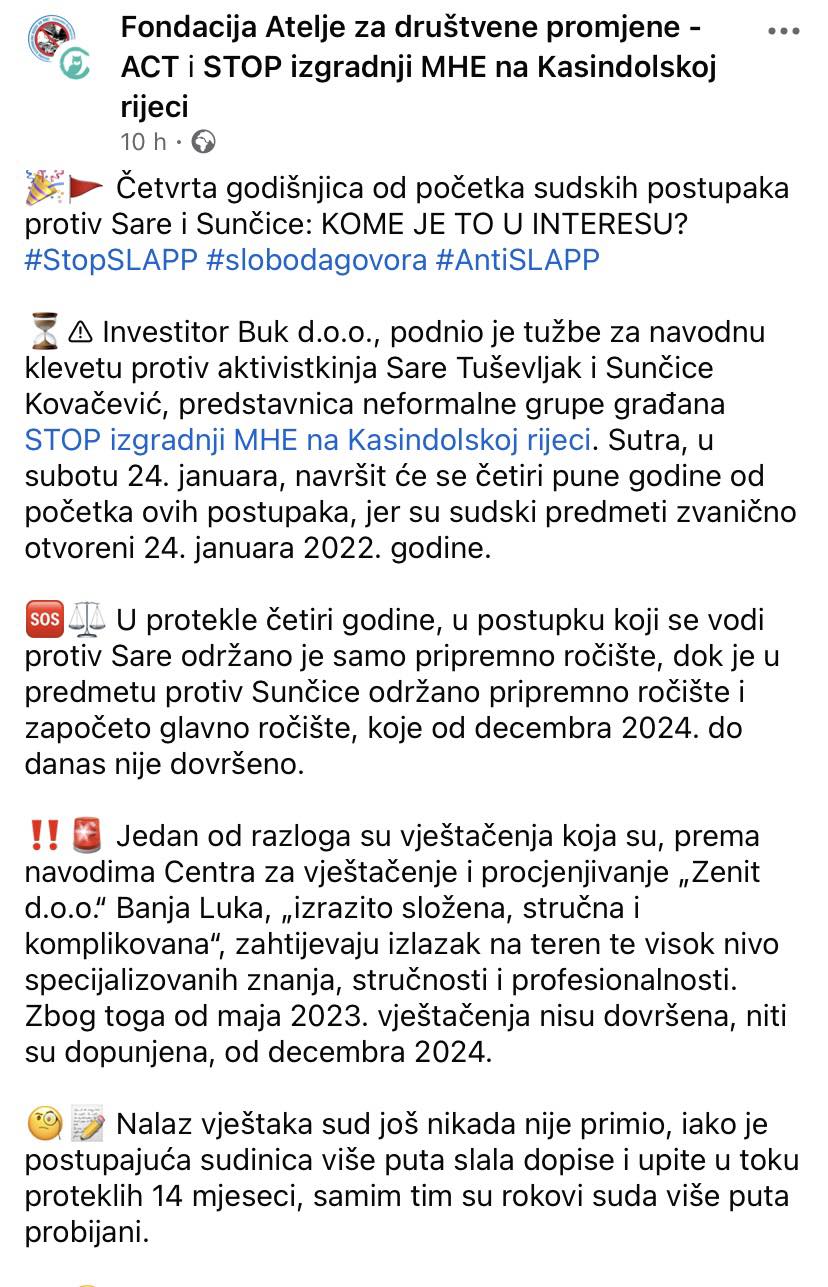The width and height of the screenshot is (828, 1287).
Task: Open the post's three-dot options menu
Action: coord(783,32)
